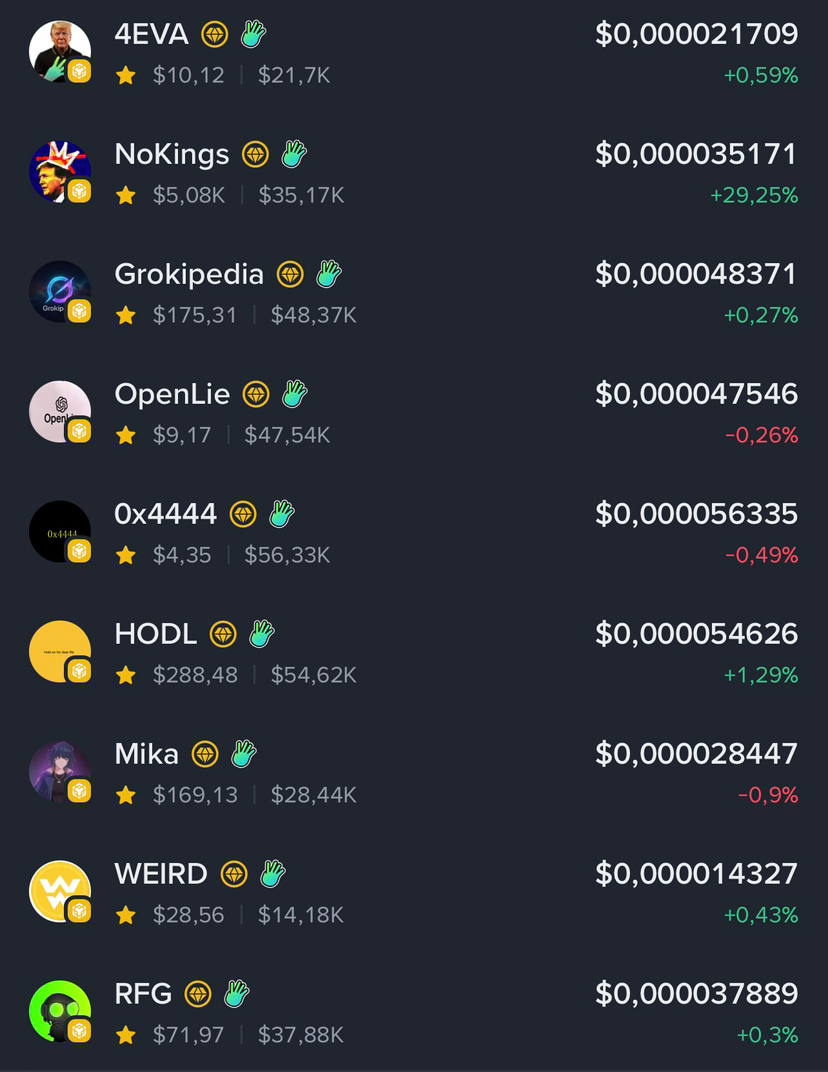Image resolution: width=828 pixels, height=1072 pixels.
Task: Open the Mika token
Action: [146, 755]
